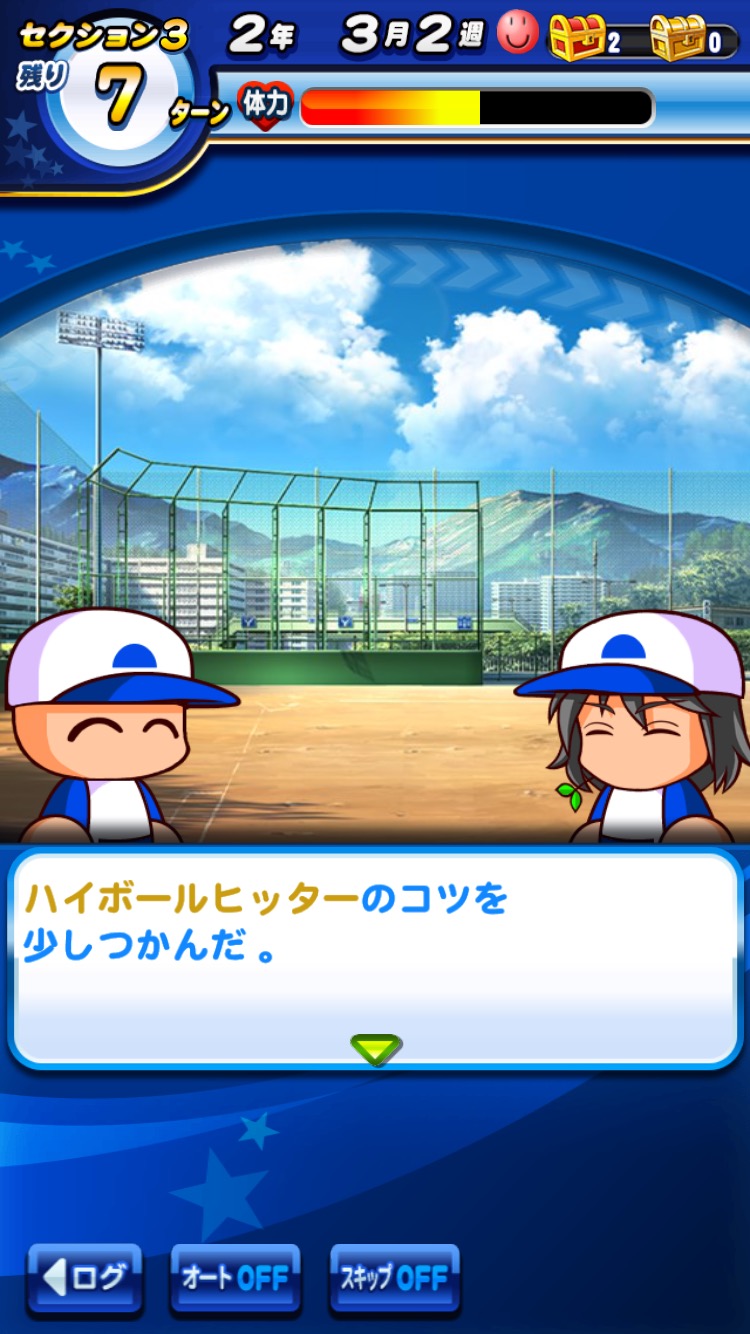
Task: Toggle the オート OFF auto-advance button
Action: pyautogui.click(x=236, y=1277)
